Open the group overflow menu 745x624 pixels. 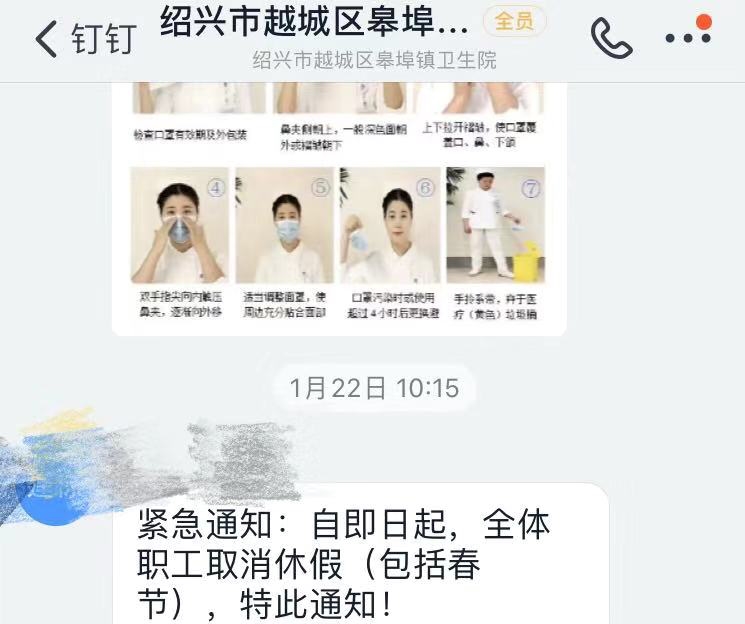(688, 38)
